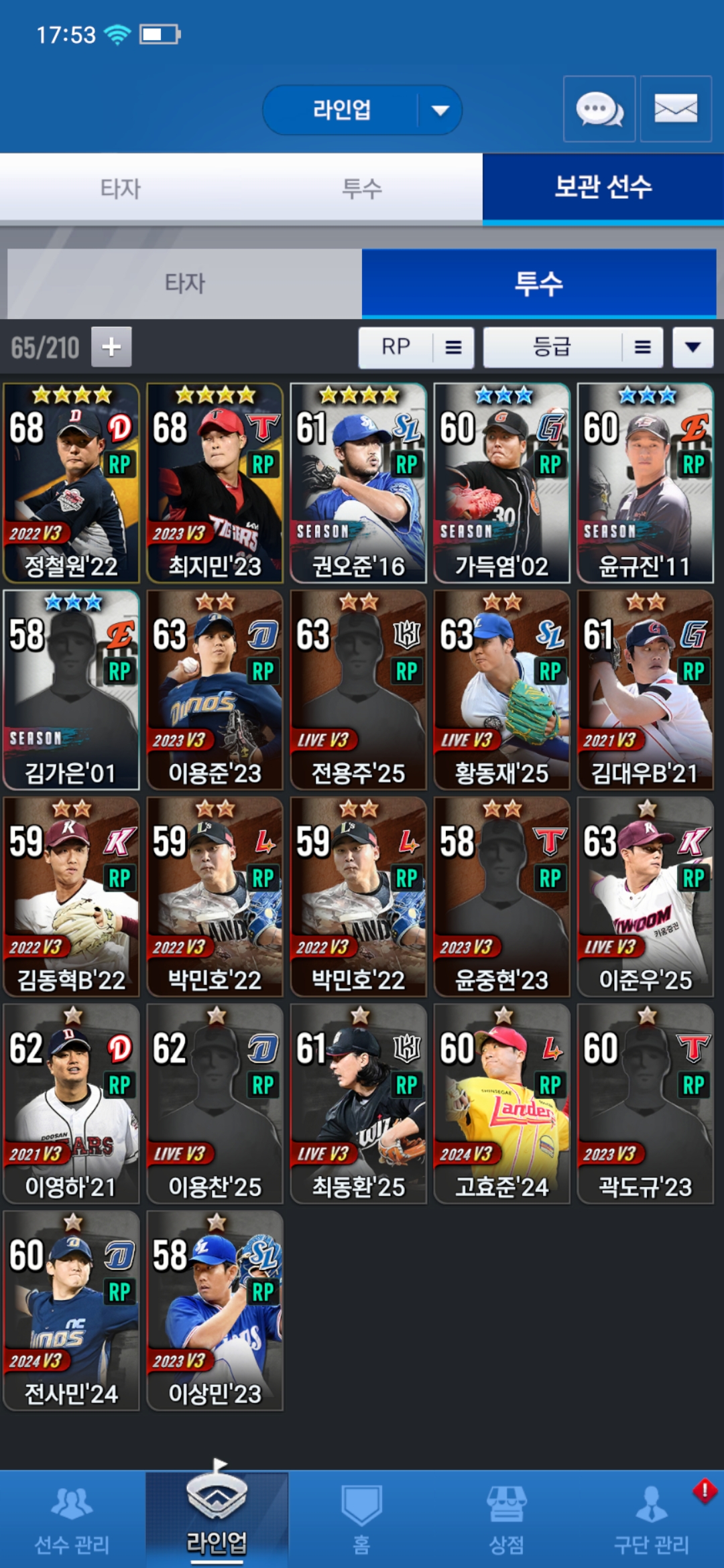The height and width of the screenshot is (1568, 724).
Task: Open the RP position filter
Action: pos(416,347)
